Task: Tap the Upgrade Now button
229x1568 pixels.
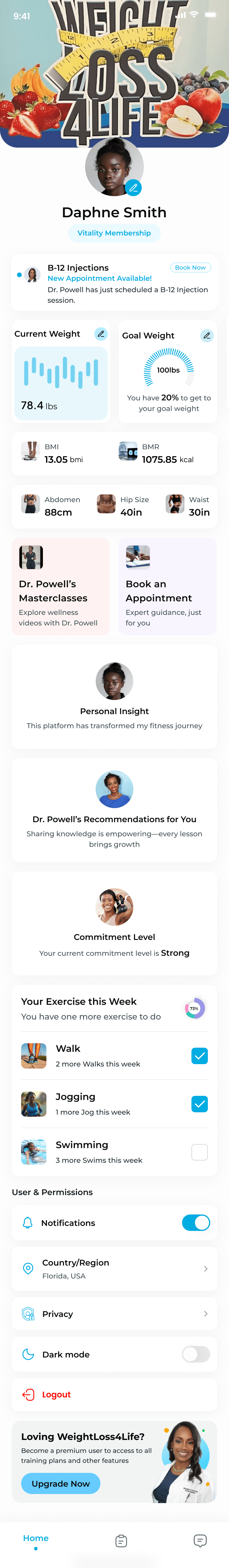Action: pos(60,1483)
